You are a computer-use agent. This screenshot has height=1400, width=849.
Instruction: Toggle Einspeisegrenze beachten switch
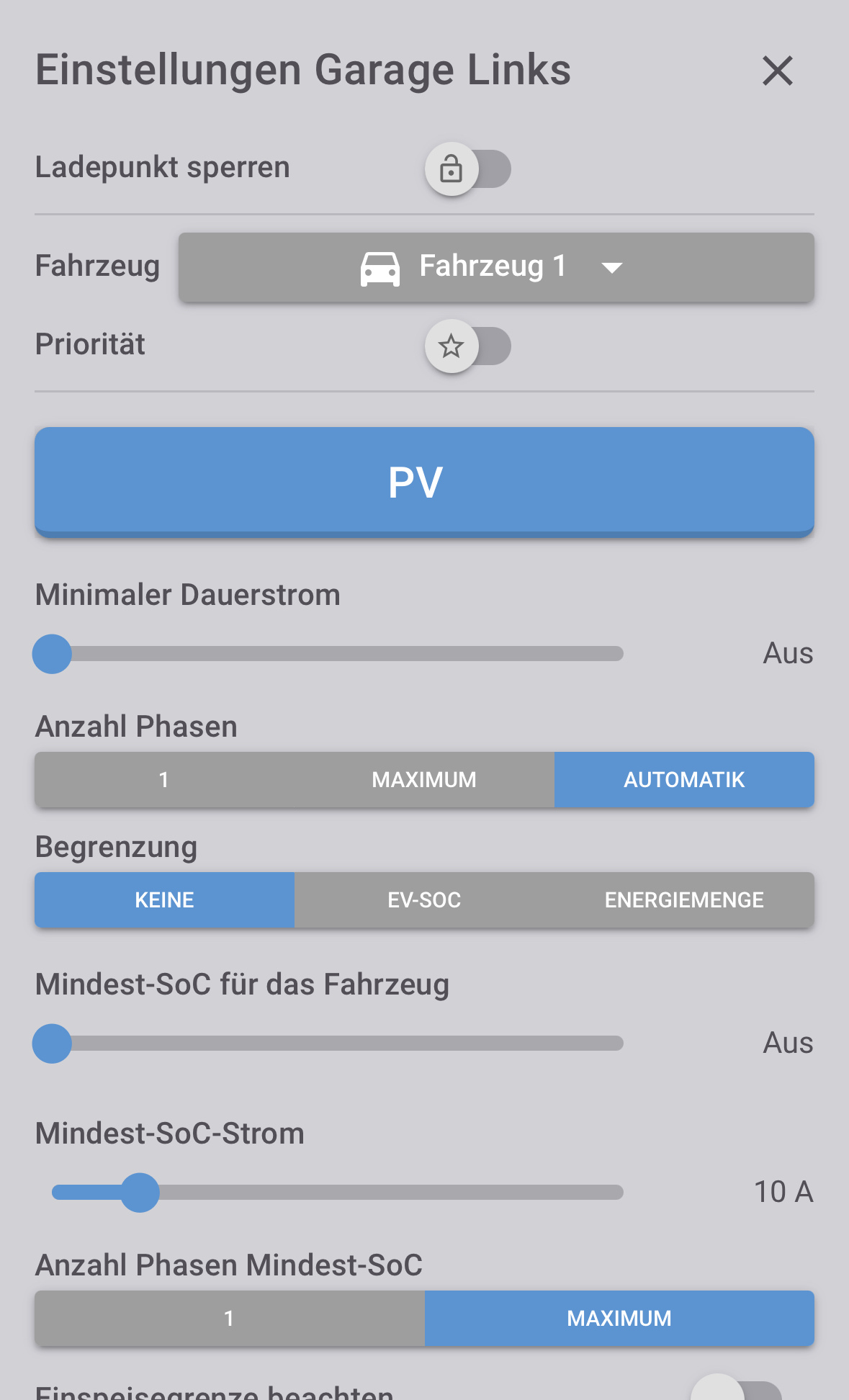736,1390
